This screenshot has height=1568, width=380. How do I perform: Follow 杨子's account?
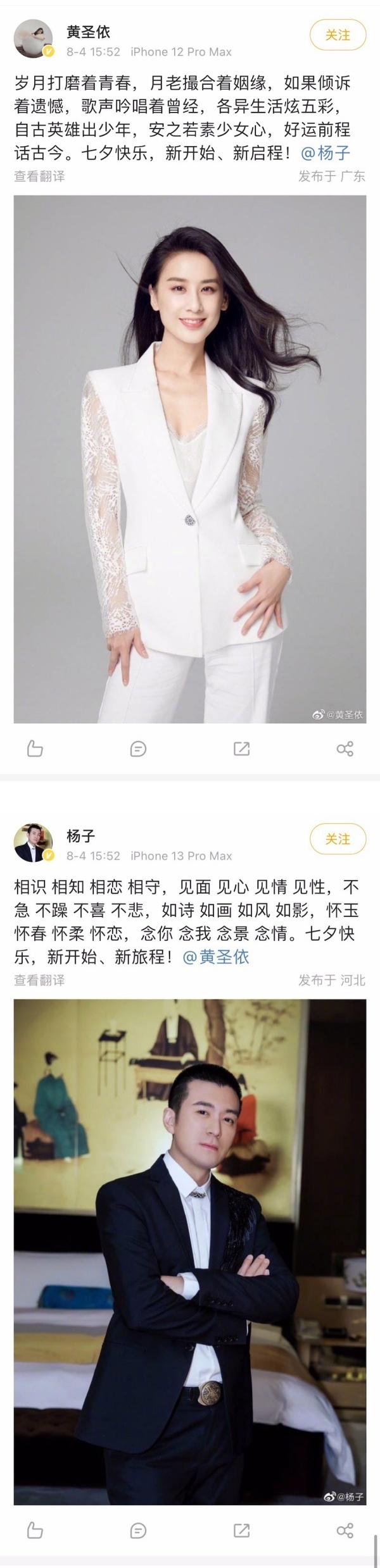338,839
